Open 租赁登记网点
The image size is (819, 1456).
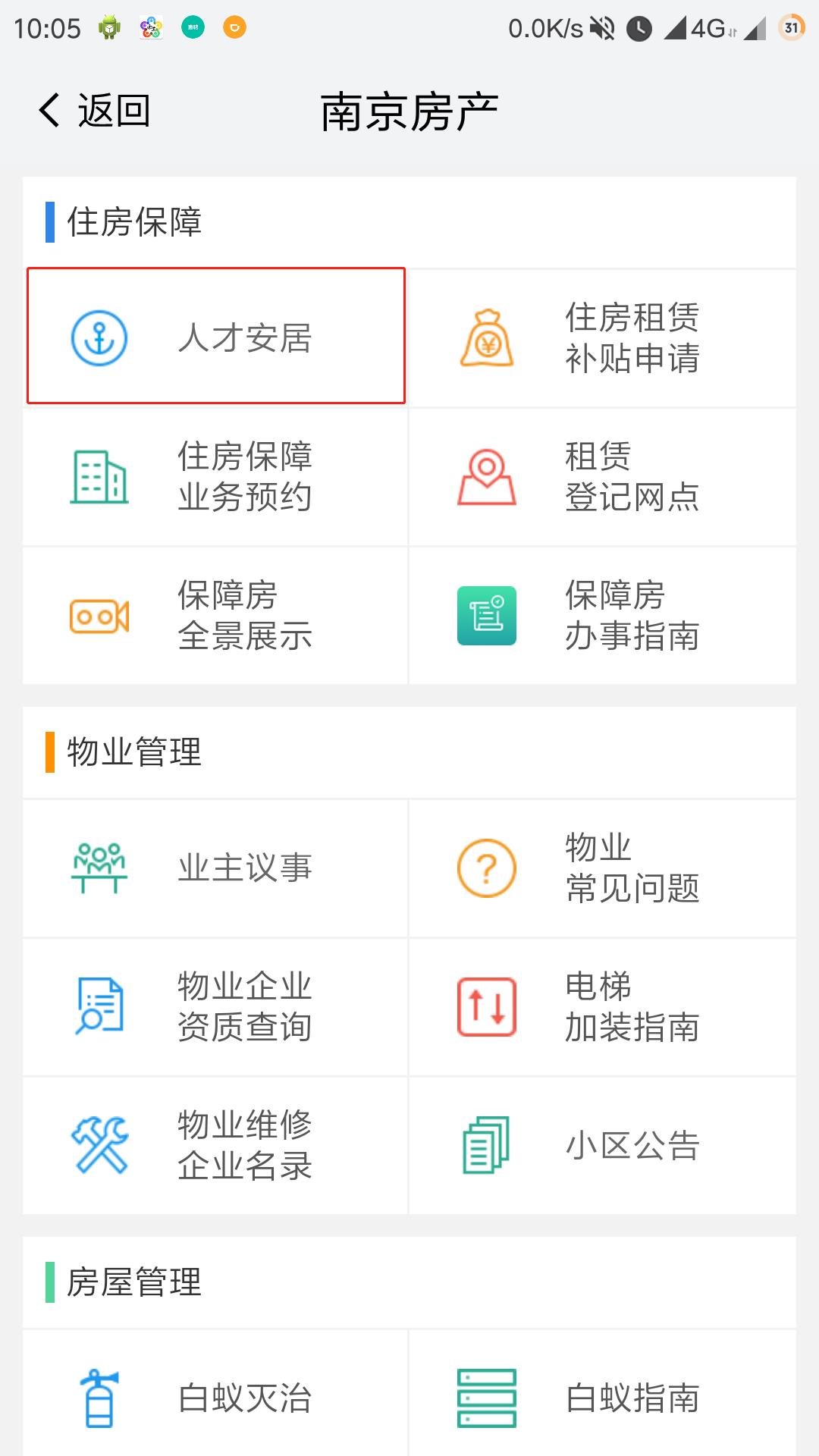pos(602,477)
